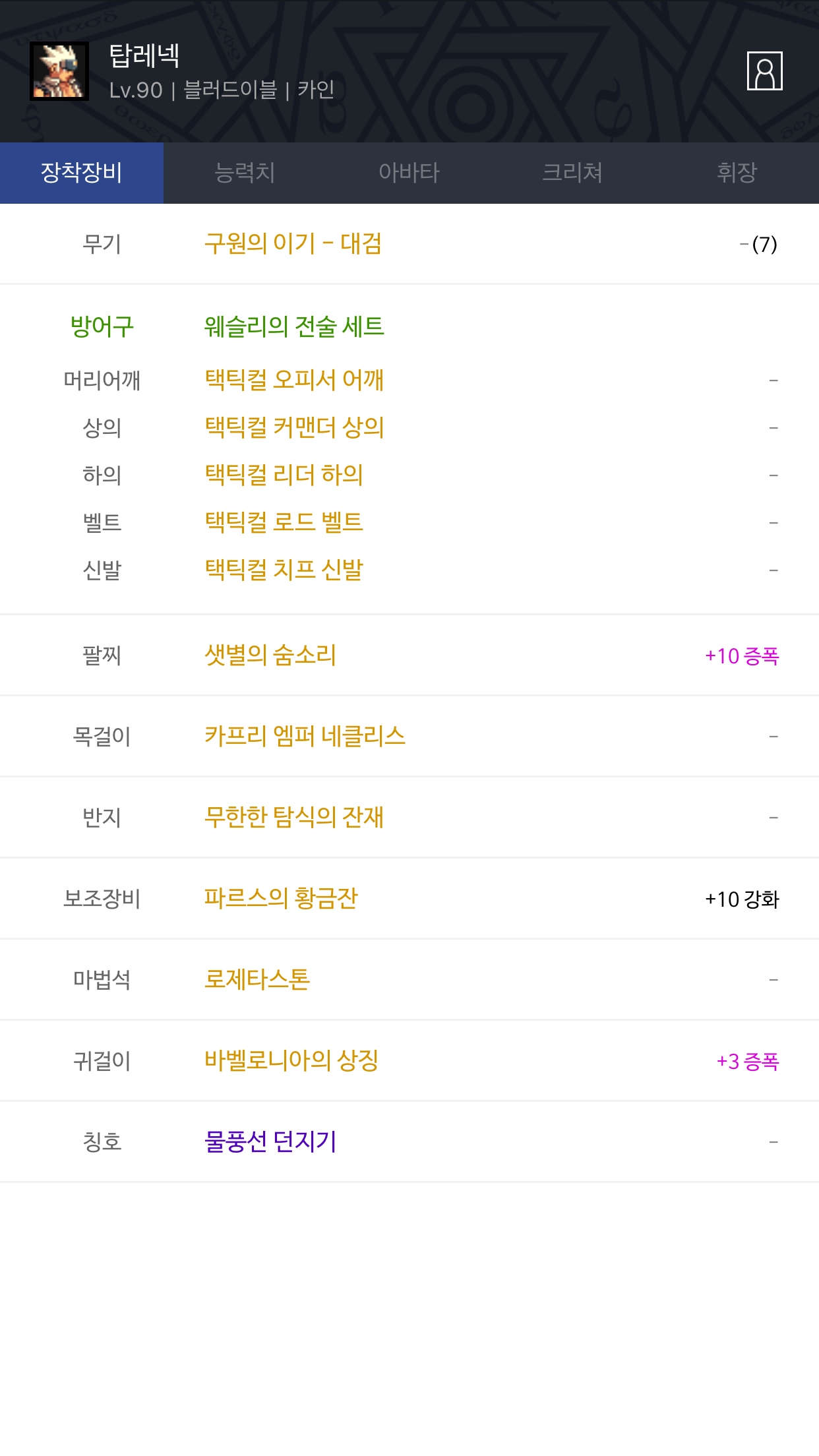Open 택틱컬 치프 신발 item

click(284, 570)
